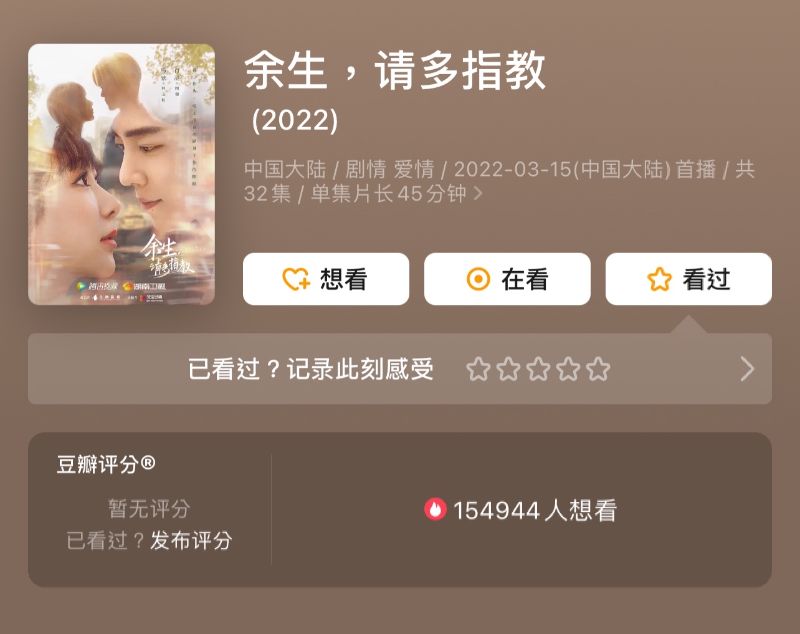Select the 看过 watched button
This screenshot has width=800, height=634.
tap(688, 279)
